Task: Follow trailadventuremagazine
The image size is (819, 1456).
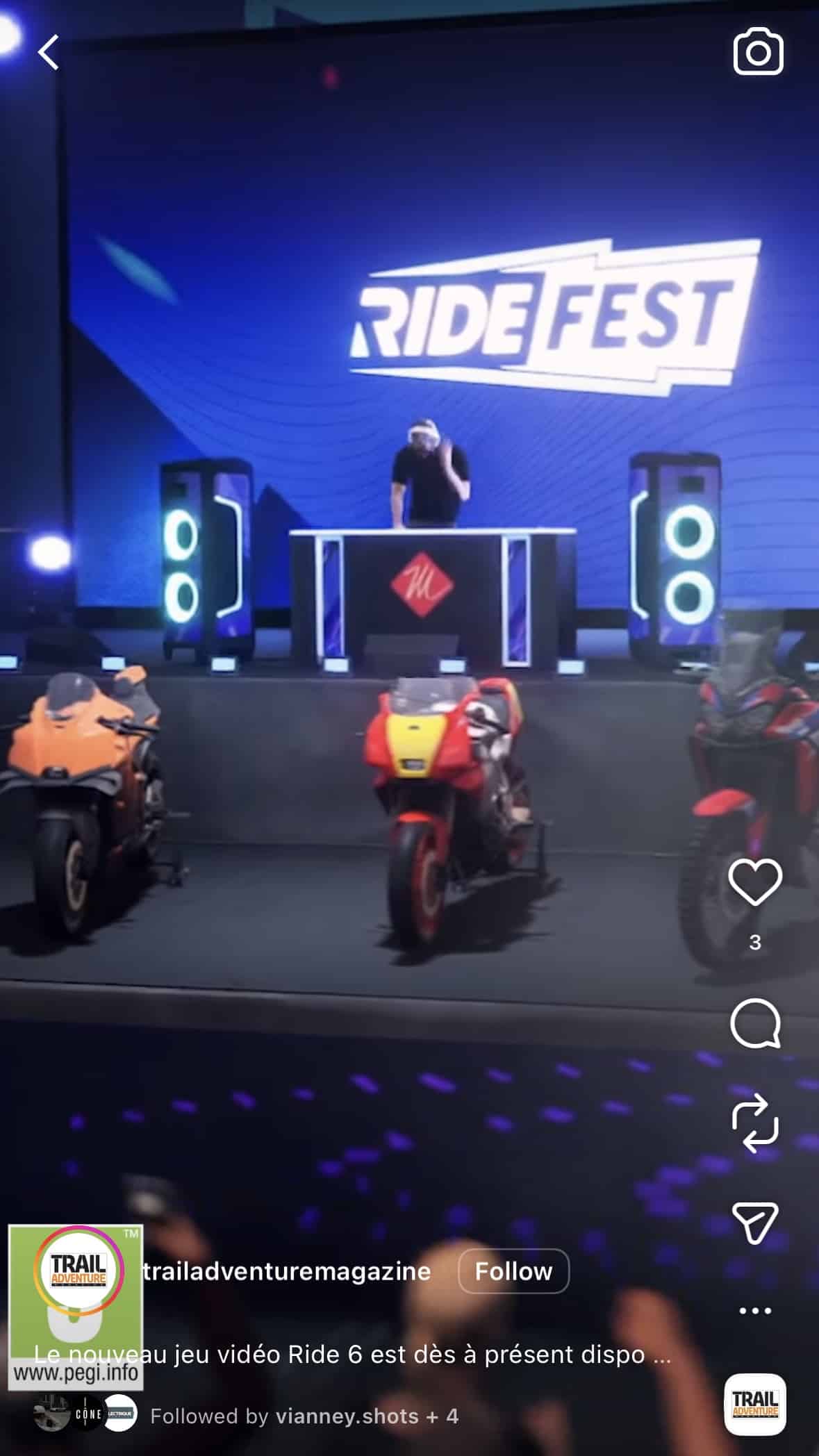Action: click(513, 1271)
